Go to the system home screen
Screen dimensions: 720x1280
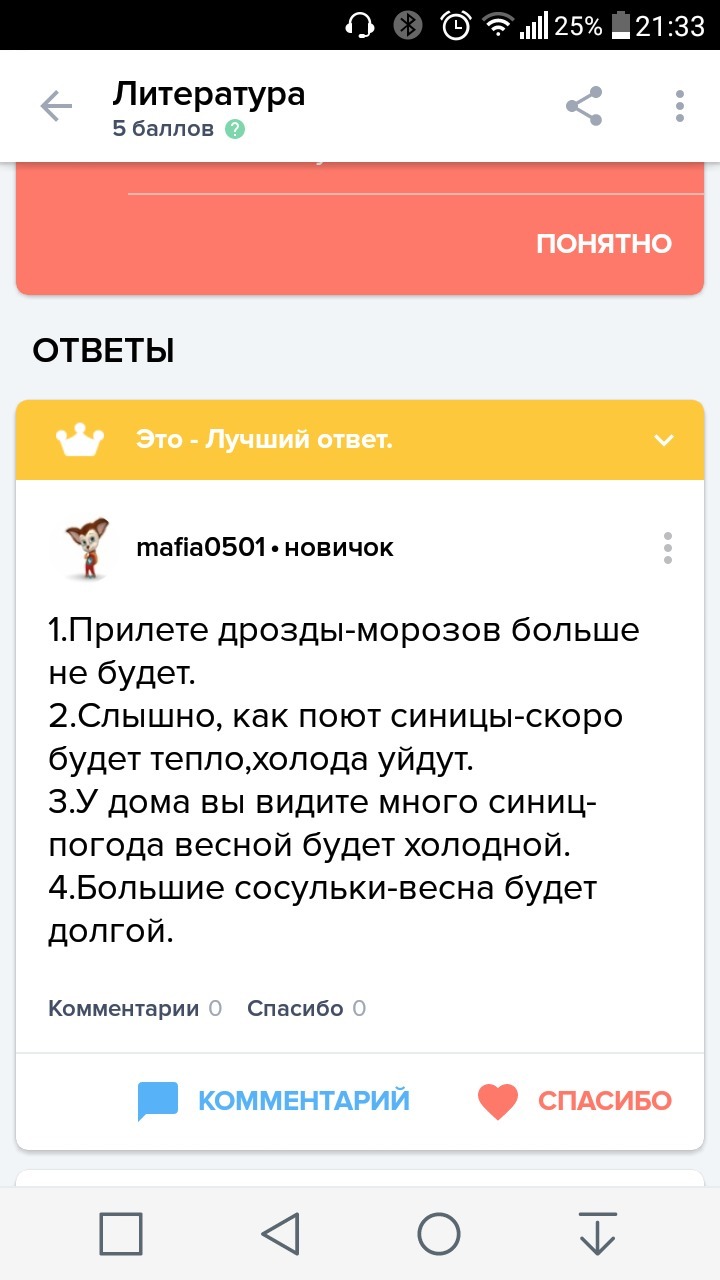tap(438, 1233)
